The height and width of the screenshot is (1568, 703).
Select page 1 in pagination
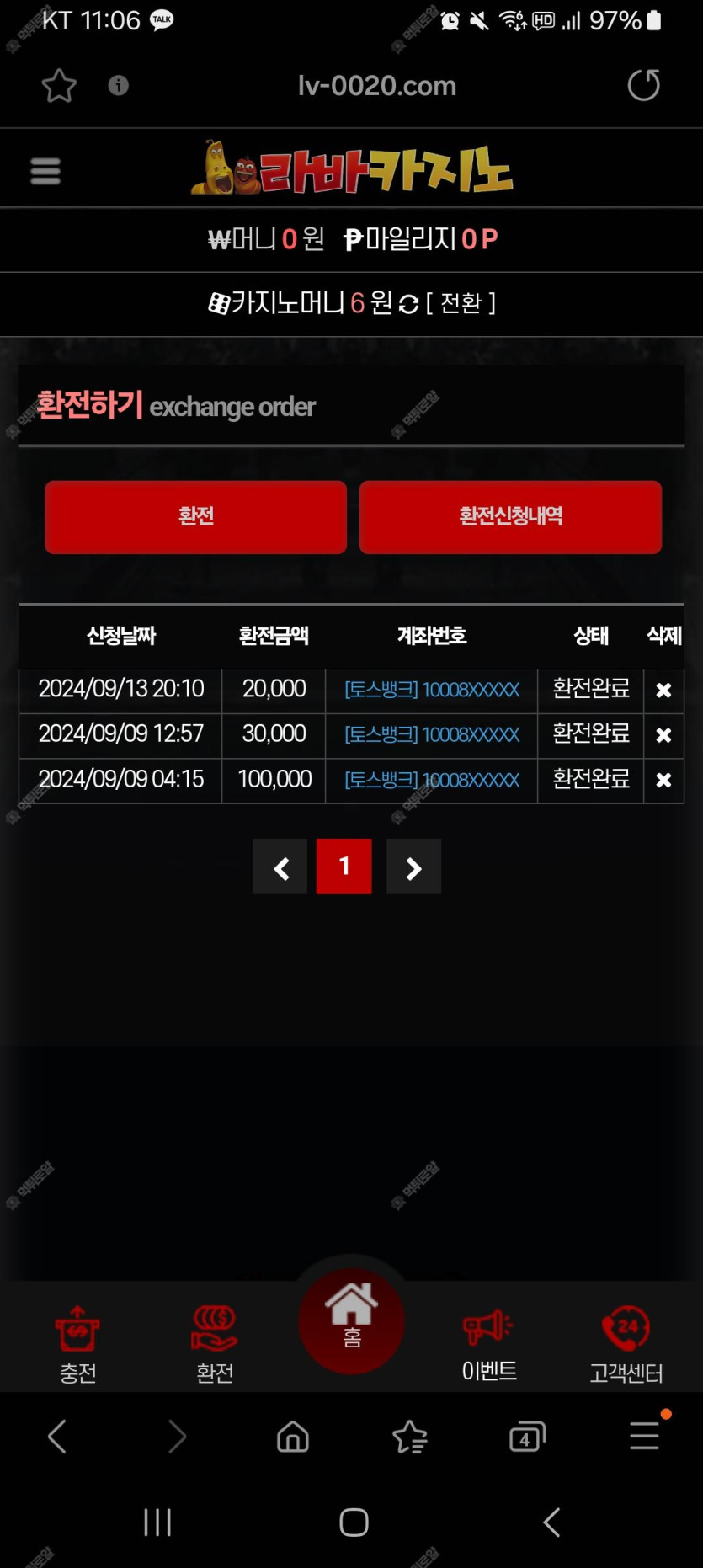(x=344, y=867)
